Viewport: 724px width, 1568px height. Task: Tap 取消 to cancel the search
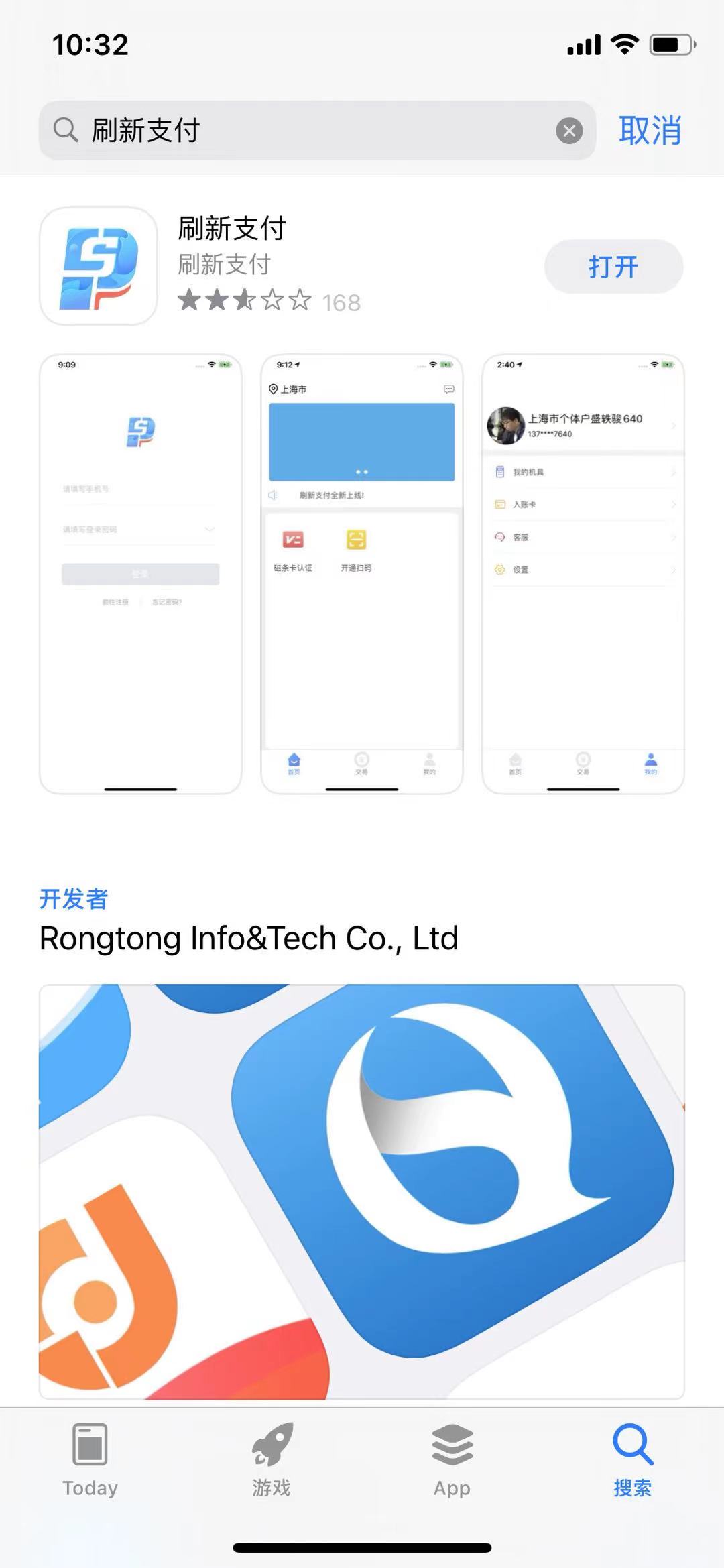(x=650, y=130)
